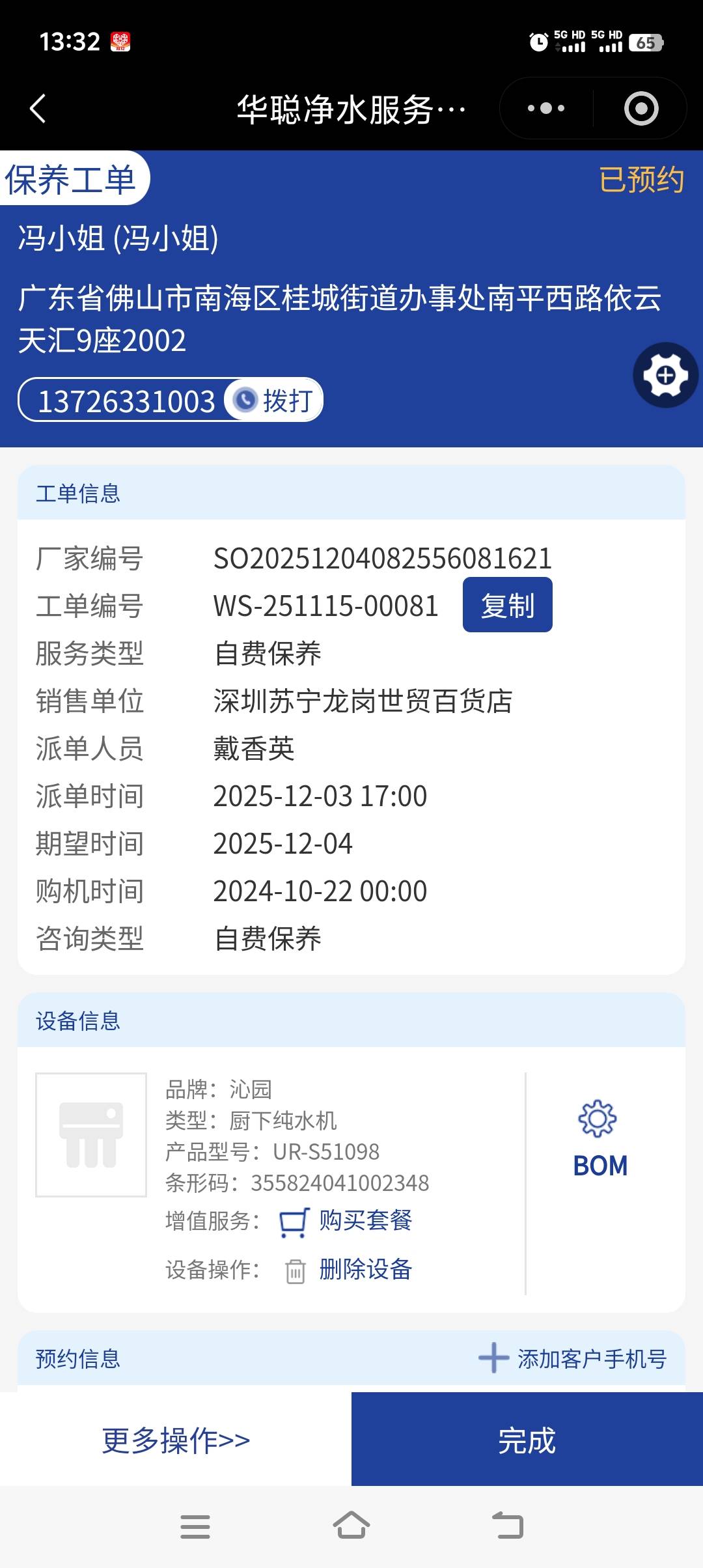Dial the customer with the 拨打 button
This screenshot has height=1568, width=703.
click(275, 400)
